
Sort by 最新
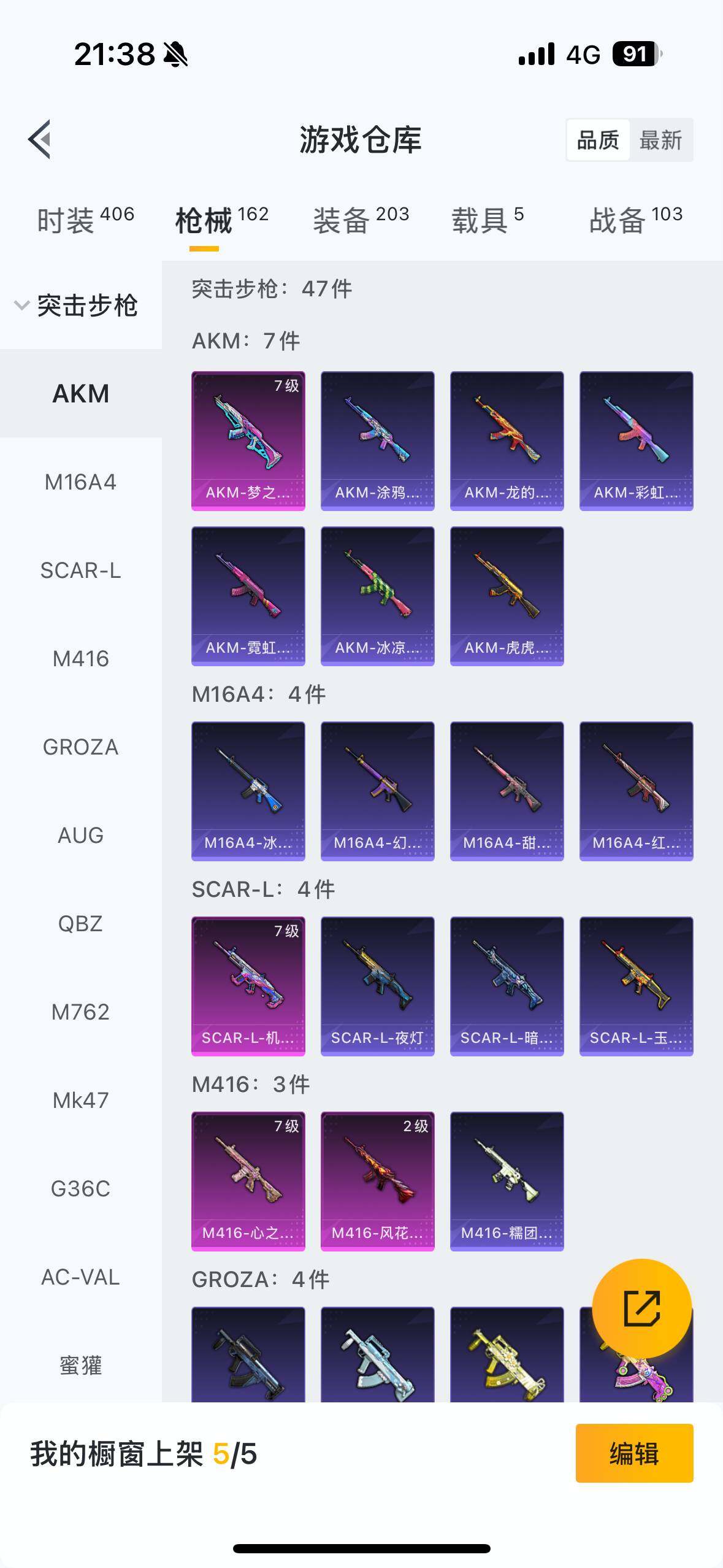point(660,140)
